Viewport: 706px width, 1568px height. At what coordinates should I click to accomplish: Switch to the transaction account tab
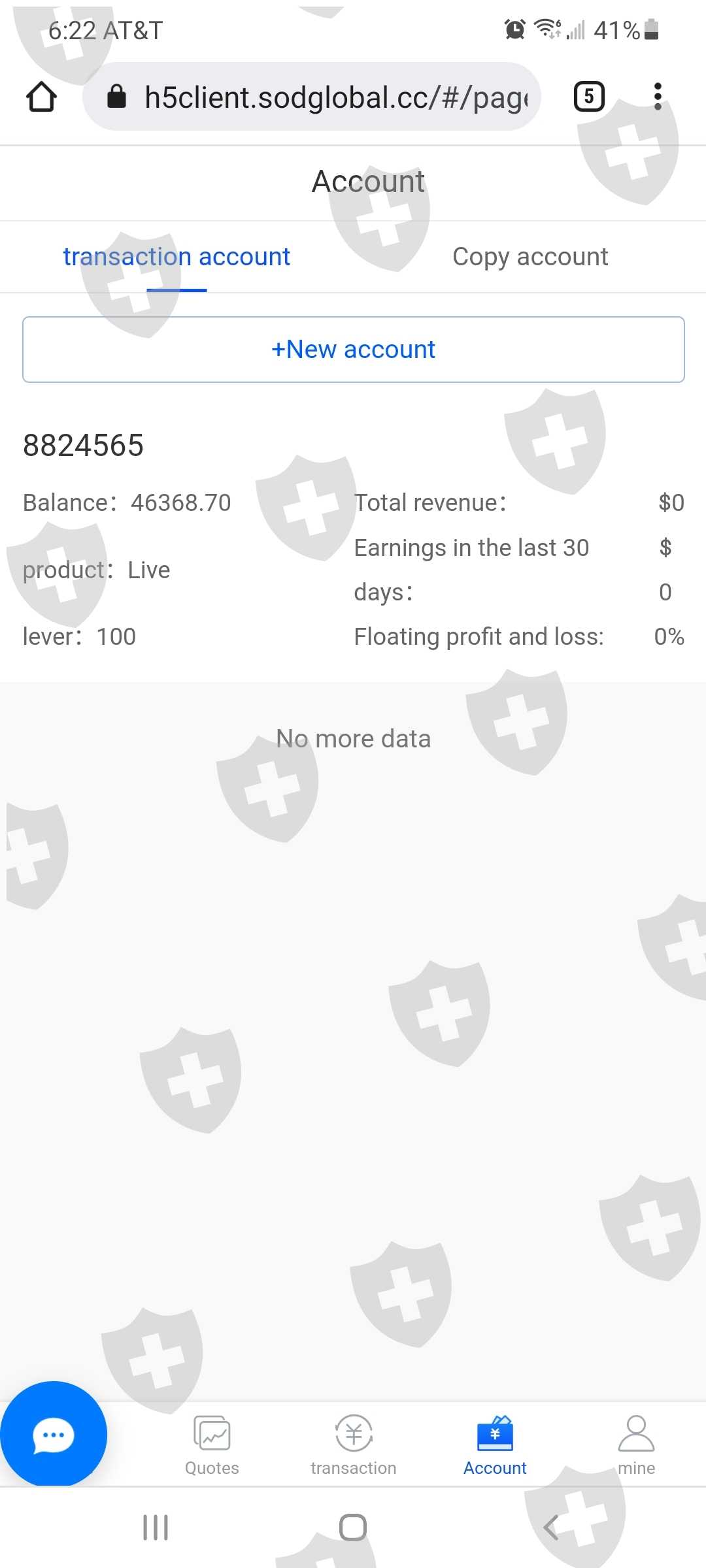click(176, 257)
